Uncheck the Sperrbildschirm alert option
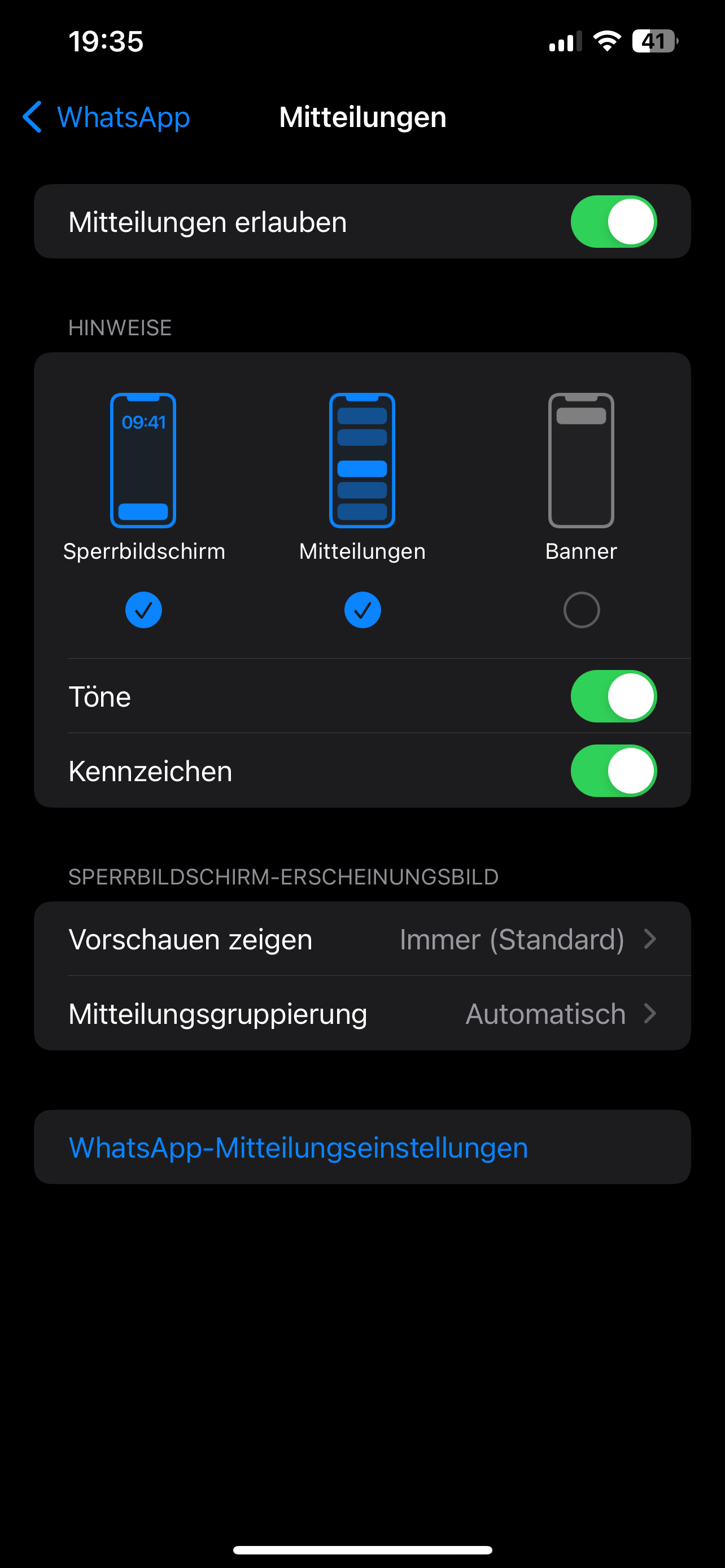Image resolution: width=725 pixels, height=1568 pixels. [143, 609]
